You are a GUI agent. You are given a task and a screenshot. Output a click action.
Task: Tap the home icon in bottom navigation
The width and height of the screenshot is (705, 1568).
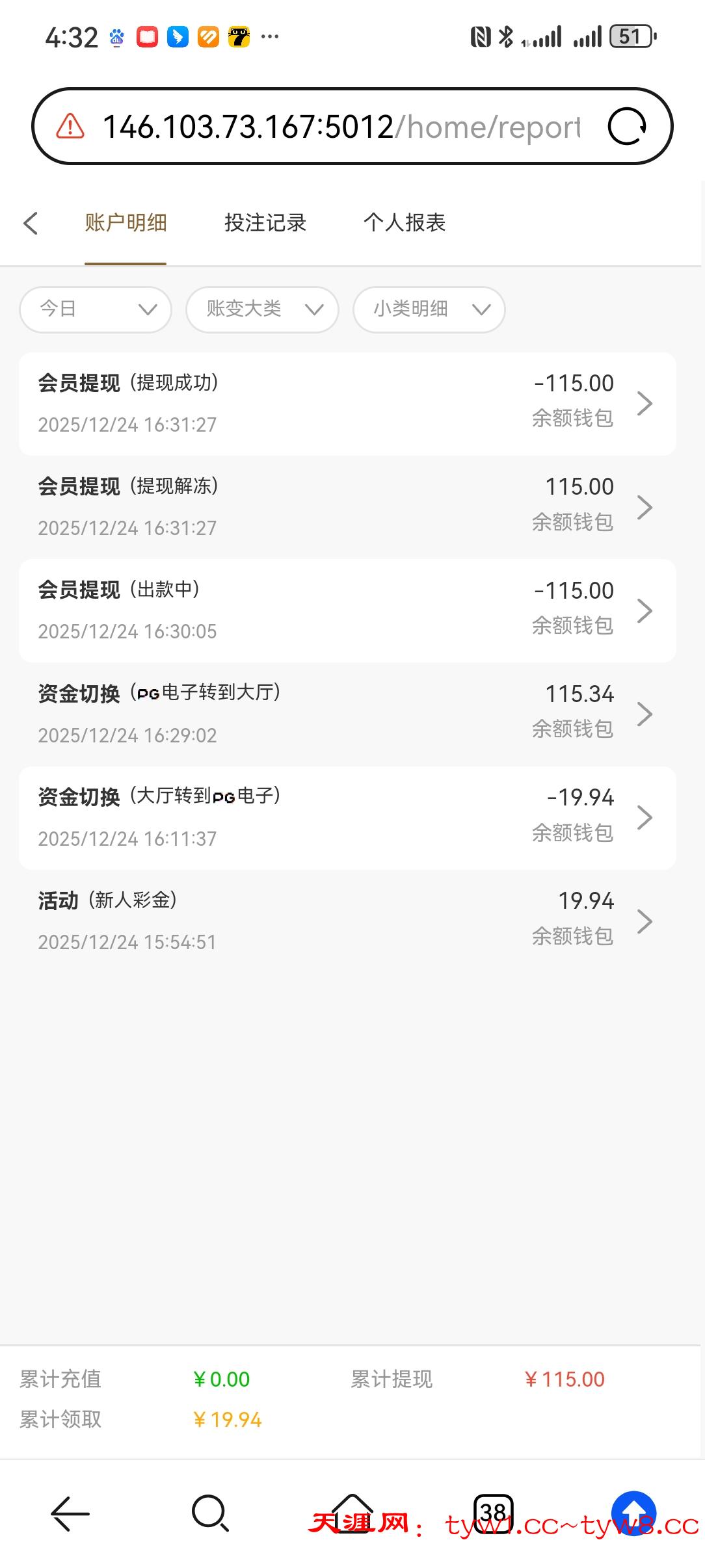(x=351, y=1514)
